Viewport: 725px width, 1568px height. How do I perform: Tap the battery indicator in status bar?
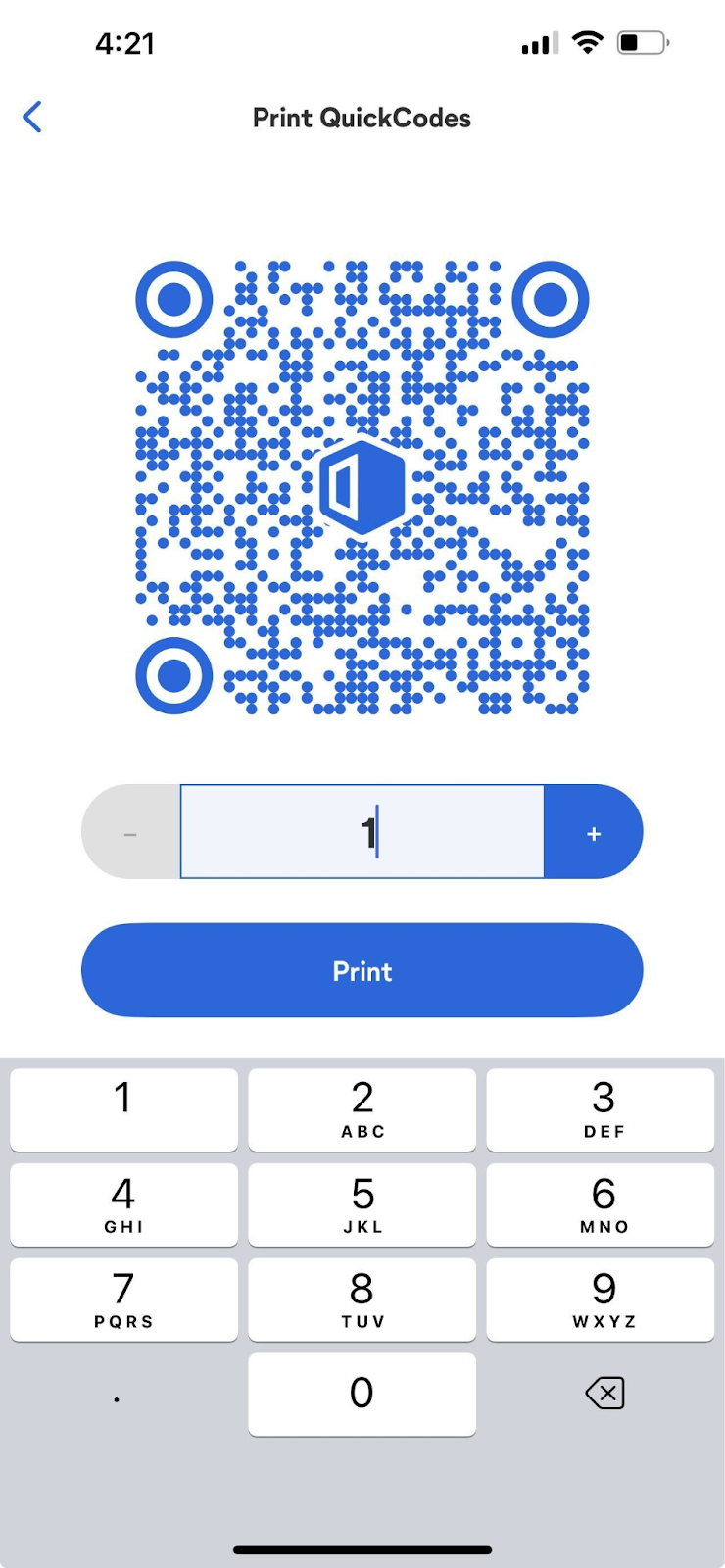(643, 41)
